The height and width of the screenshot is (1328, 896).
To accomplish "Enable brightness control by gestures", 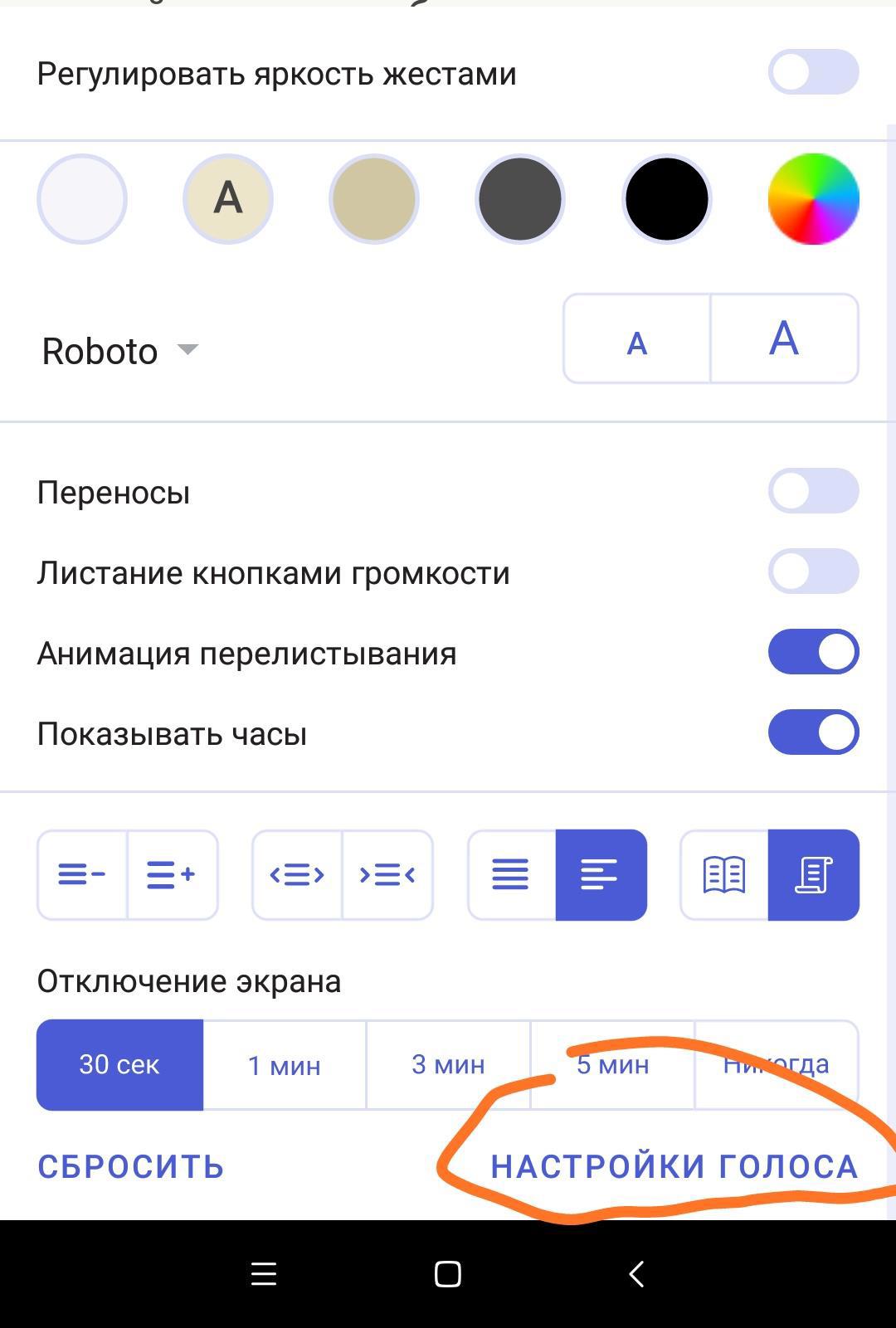I will 812,72.
